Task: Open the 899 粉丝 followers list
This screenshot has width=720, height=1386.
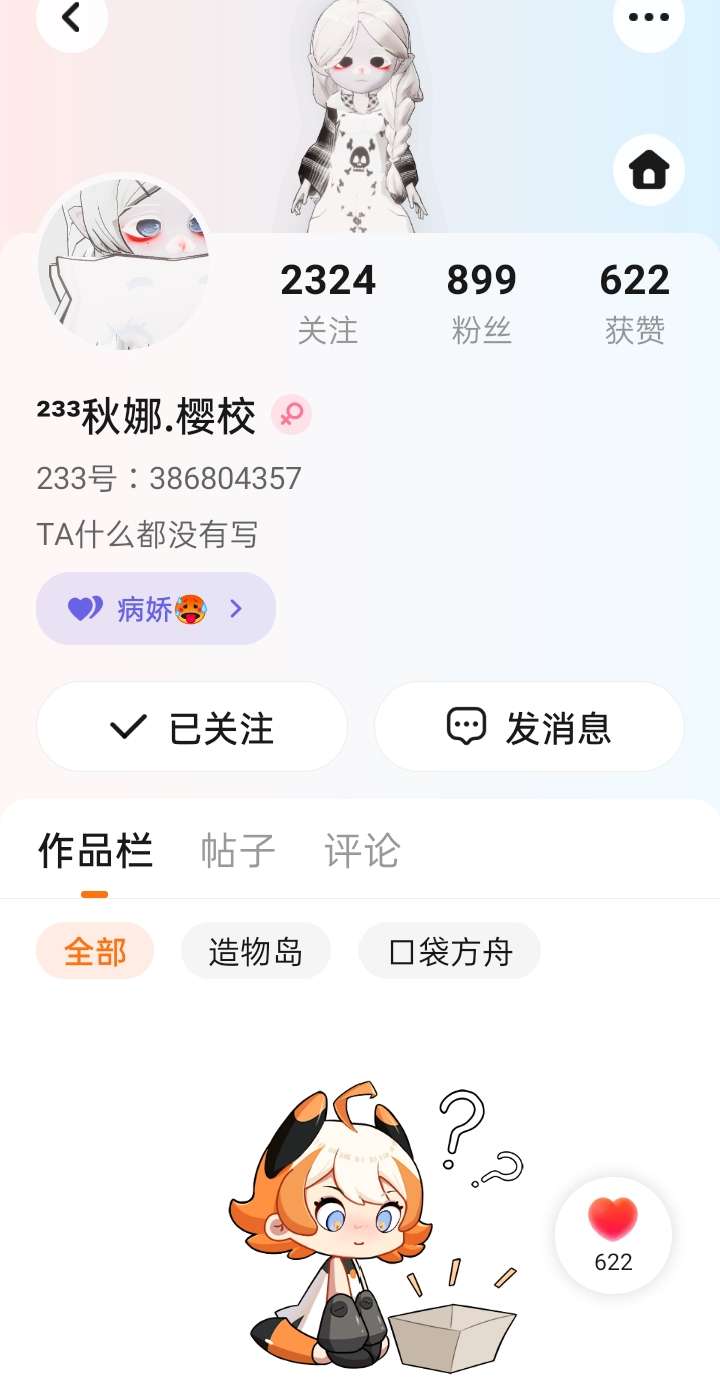Action: (481, 302)
